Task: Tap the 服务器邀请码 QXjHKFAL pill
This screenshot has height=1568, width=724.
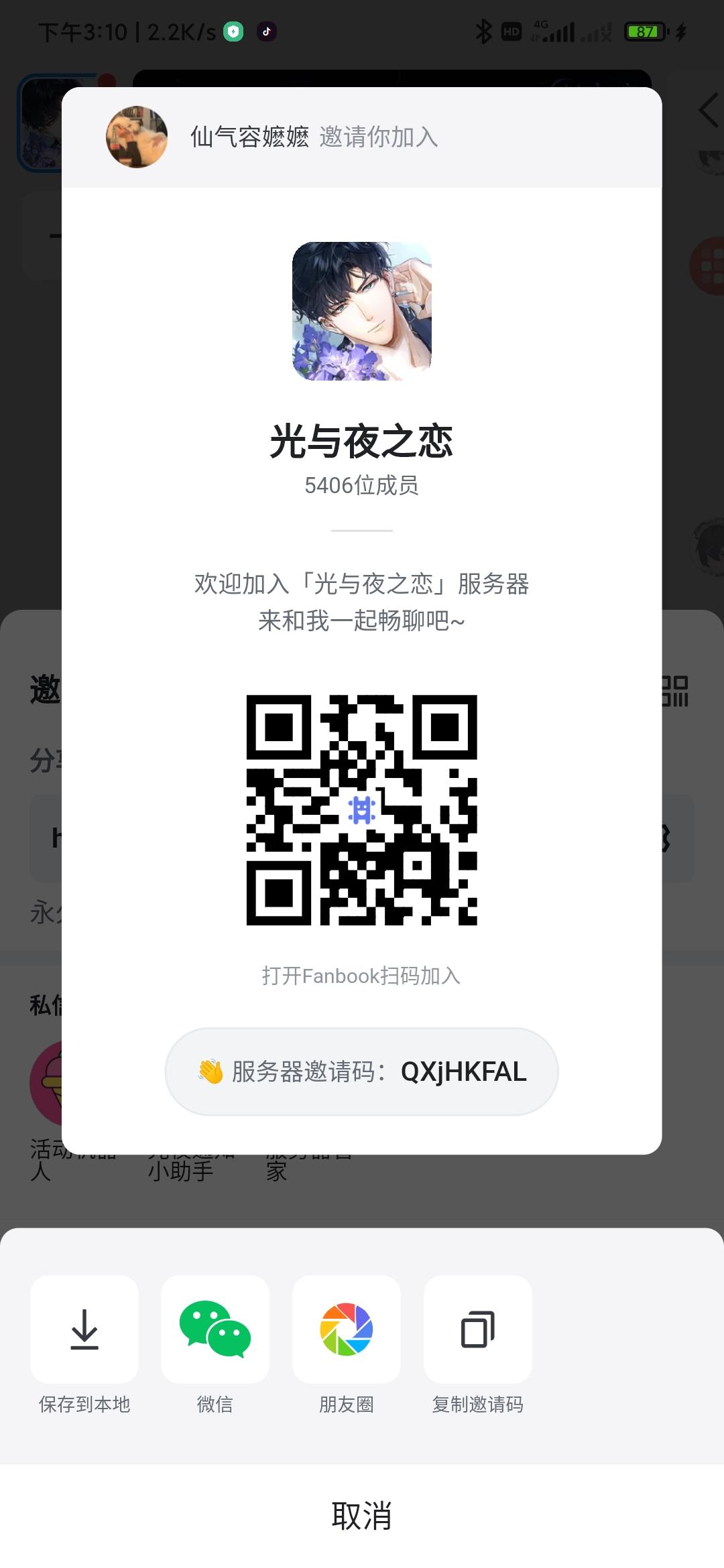Action: coord(362,1072)
